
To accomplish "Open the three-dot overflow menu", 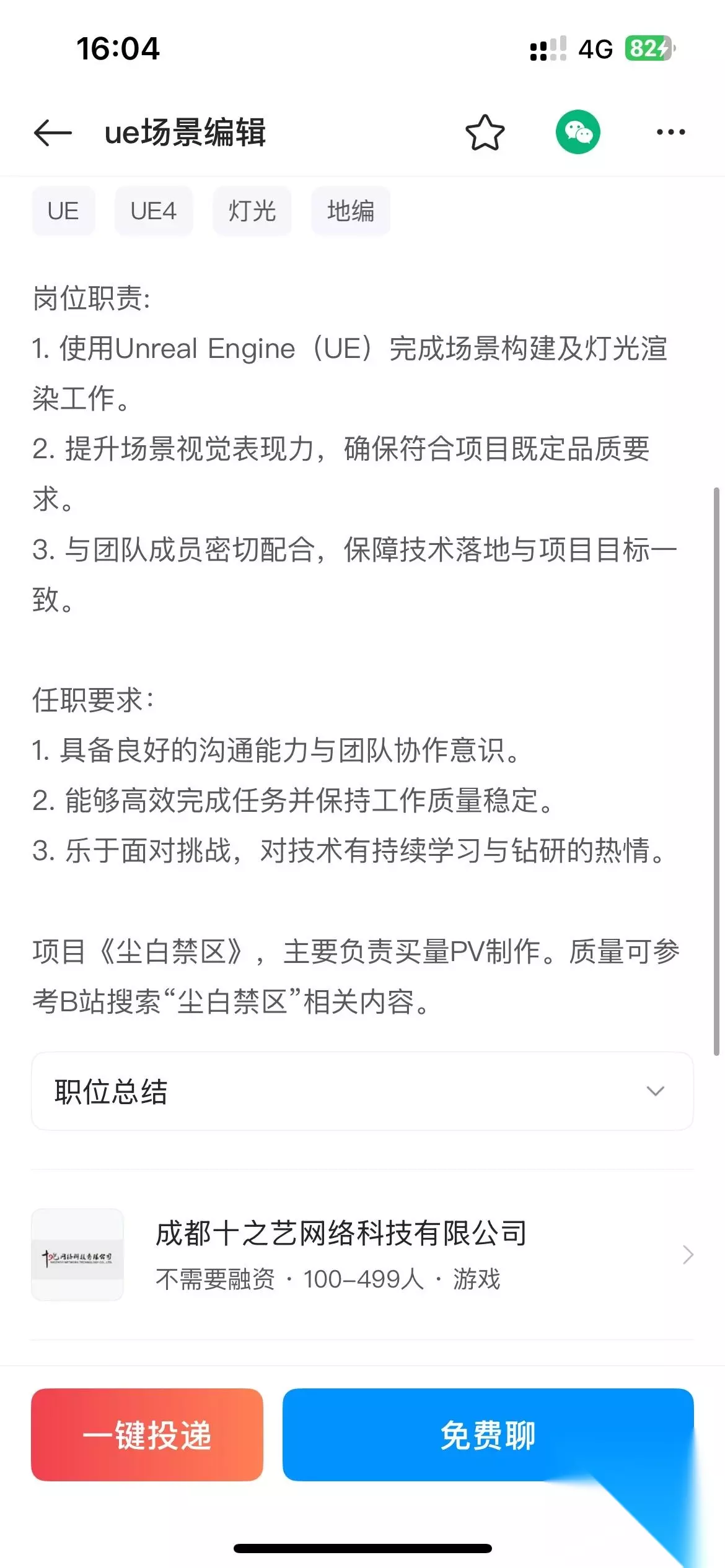I will click(670, 132).
